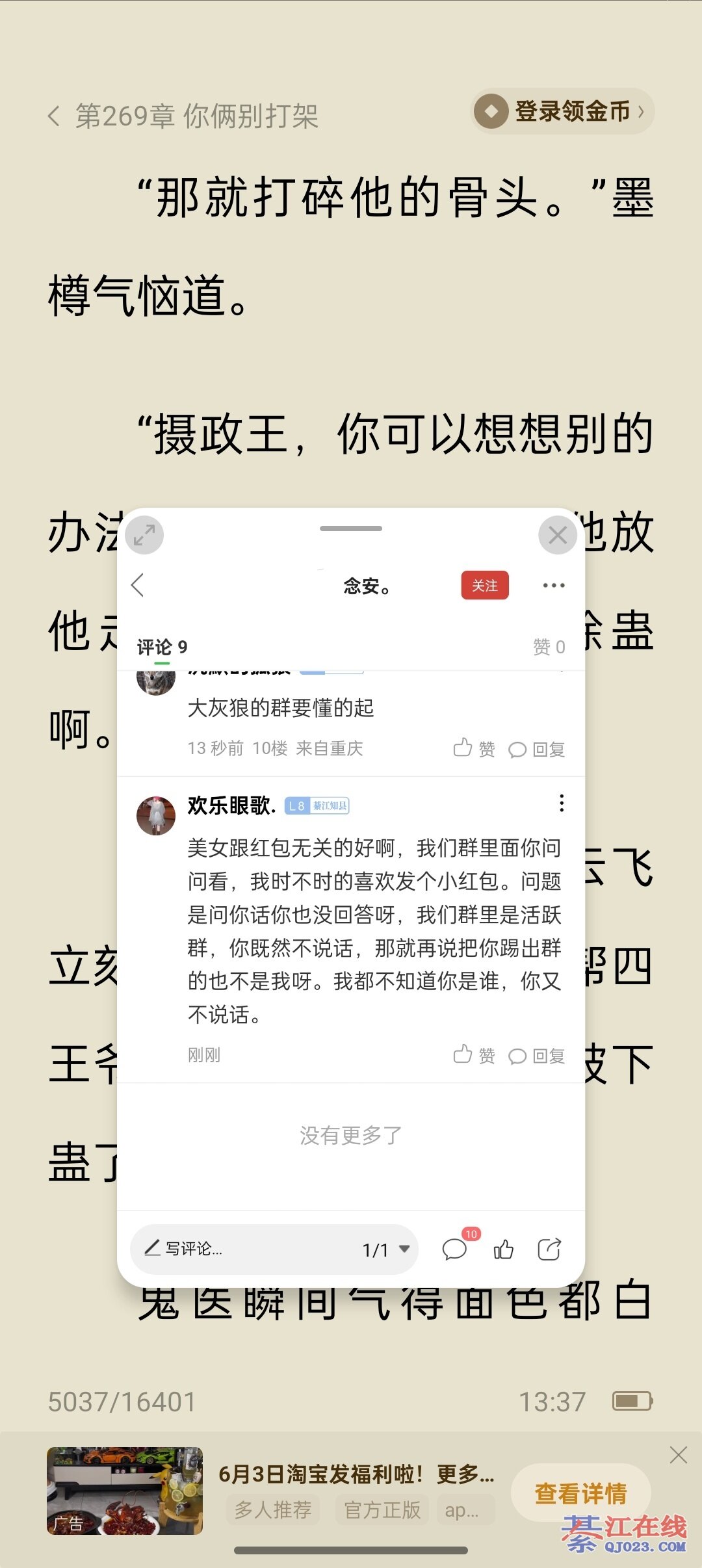Follow user 念安。
702x1568 pixels.
click(x=485, y=586)
